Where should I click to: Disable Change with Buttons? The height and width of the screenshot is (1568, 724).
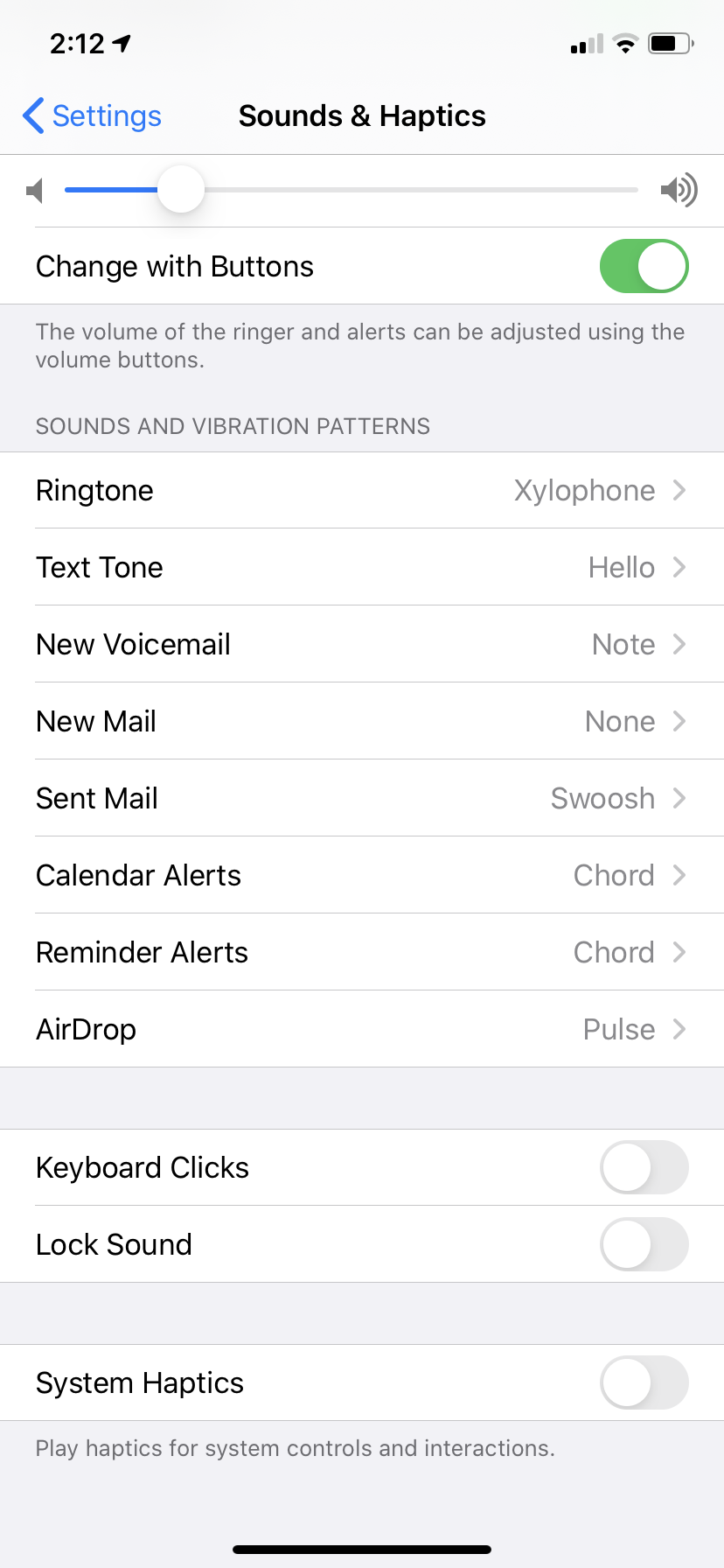click(x=644, y=266)
